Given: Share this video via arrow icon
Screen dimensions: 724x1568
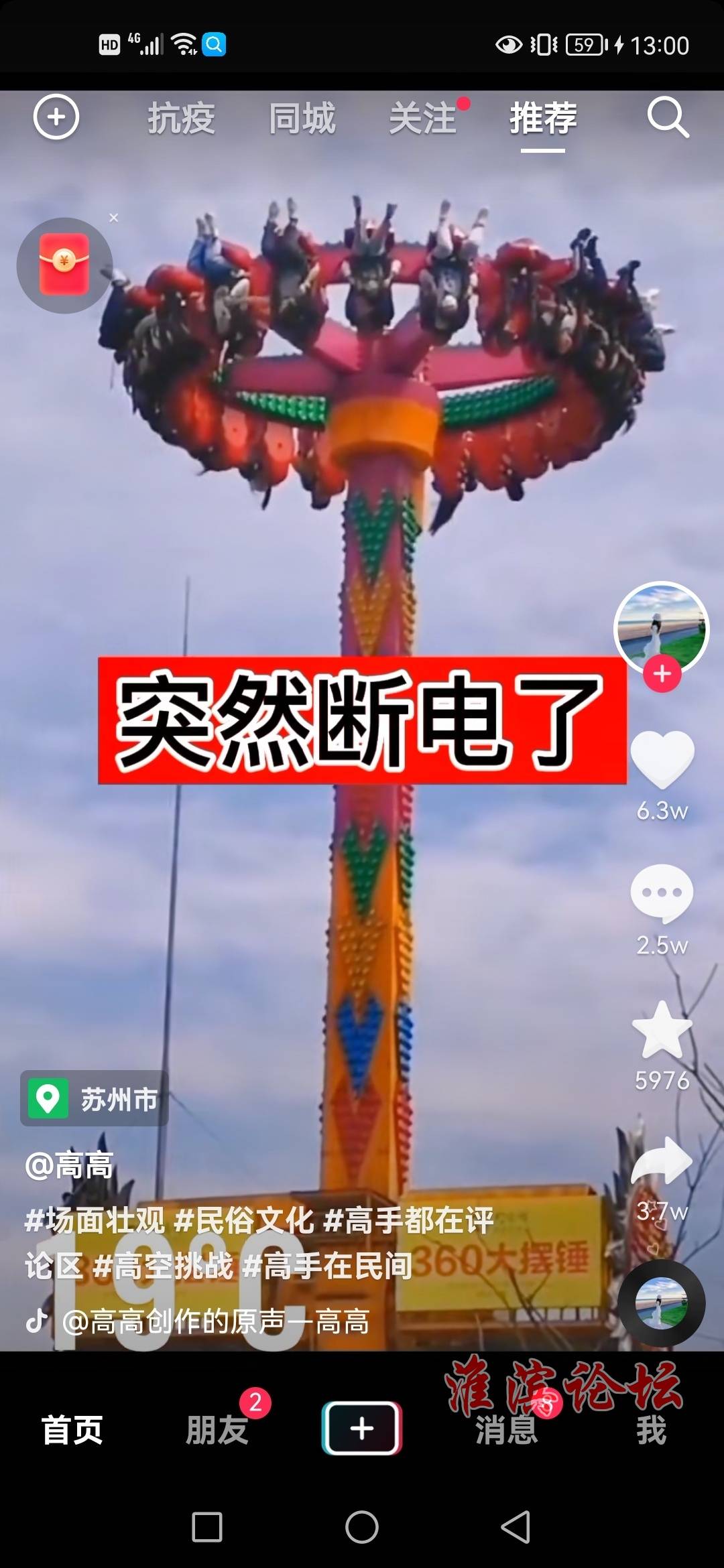Looking at the screenshot, I should 662,1161.
